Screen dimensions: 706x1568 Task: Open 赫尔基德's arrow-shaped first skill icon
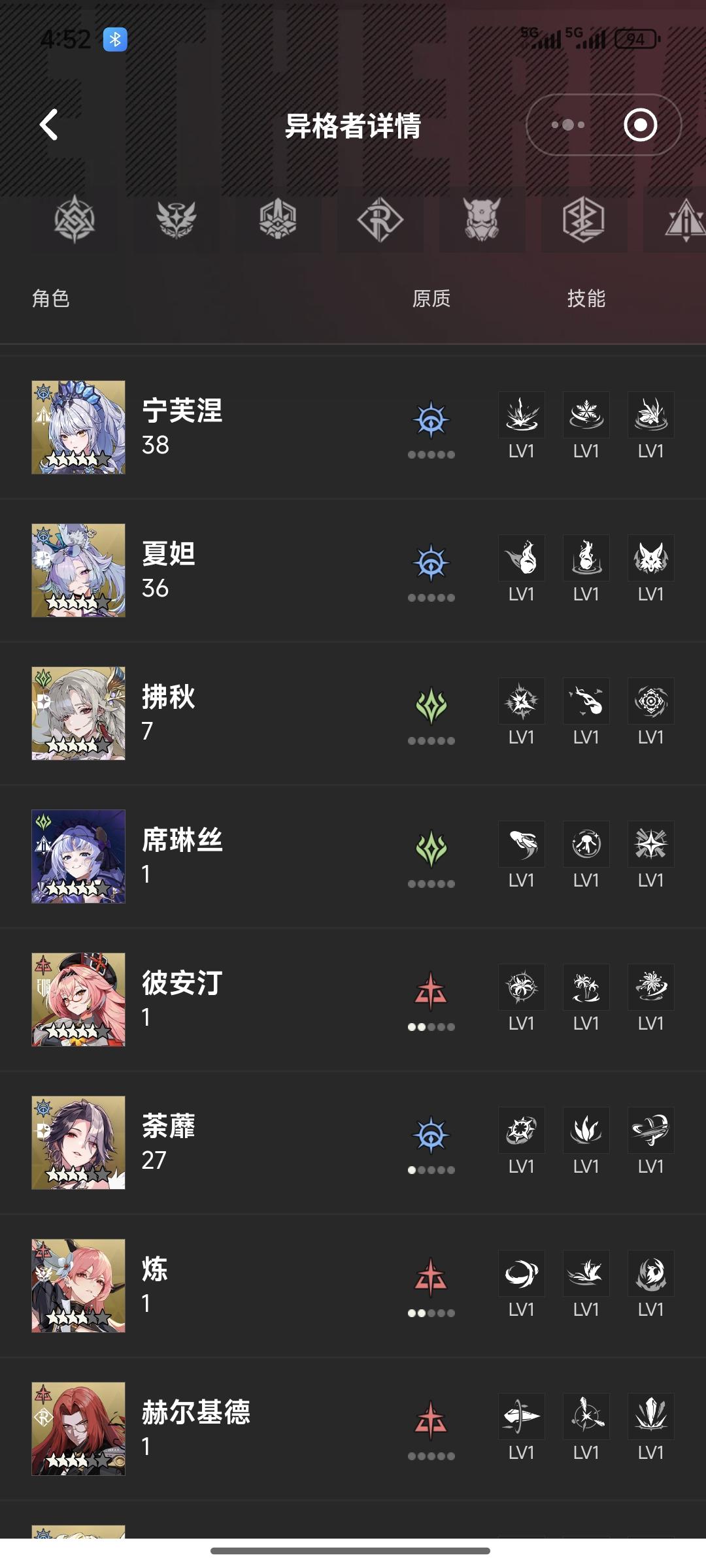[x=521, y=1416]
